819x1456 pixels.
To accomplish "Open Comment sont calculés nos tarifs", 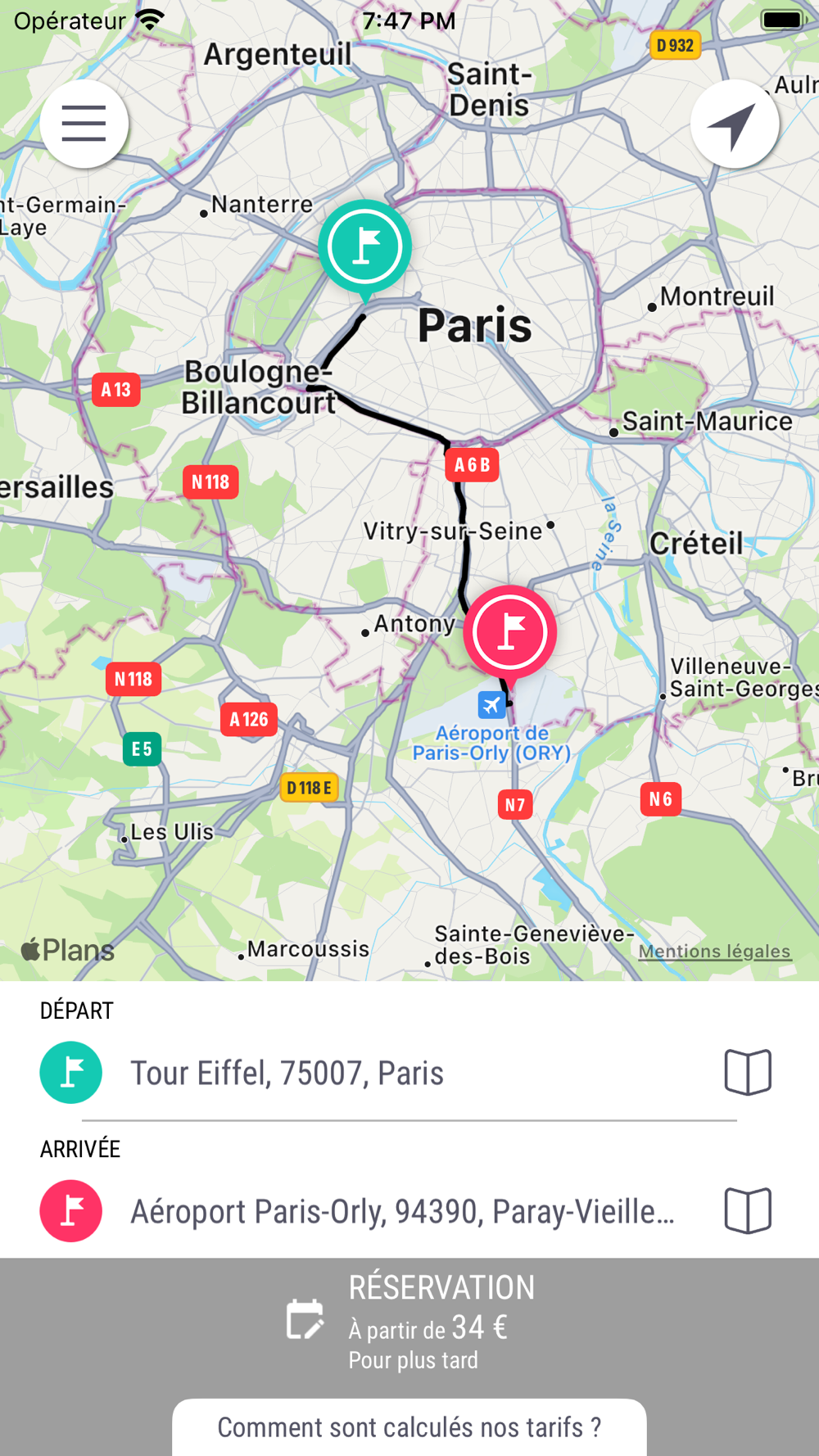I will (409, 1427).
